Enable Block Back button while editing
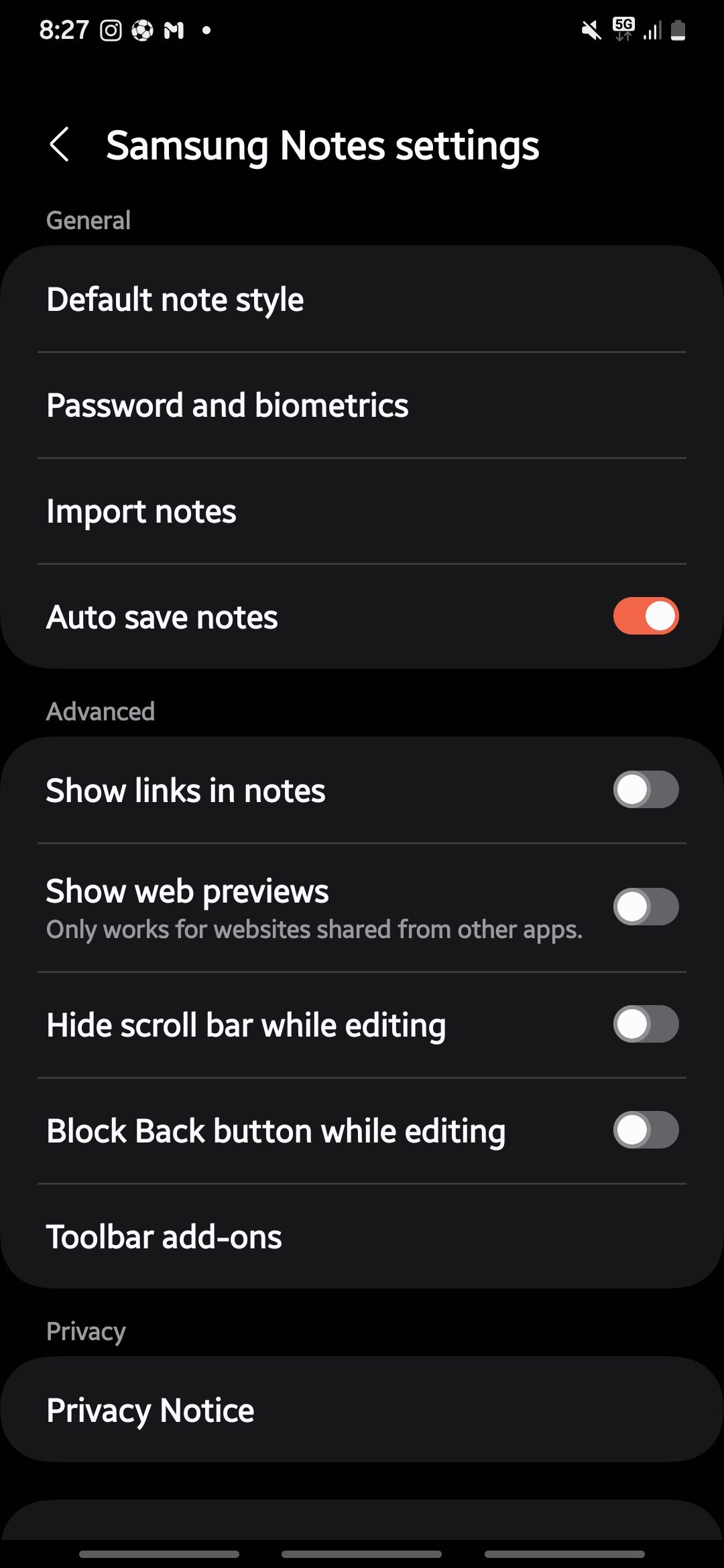Viewport: 724px width, 1568px height. [x=646, y=1130]
